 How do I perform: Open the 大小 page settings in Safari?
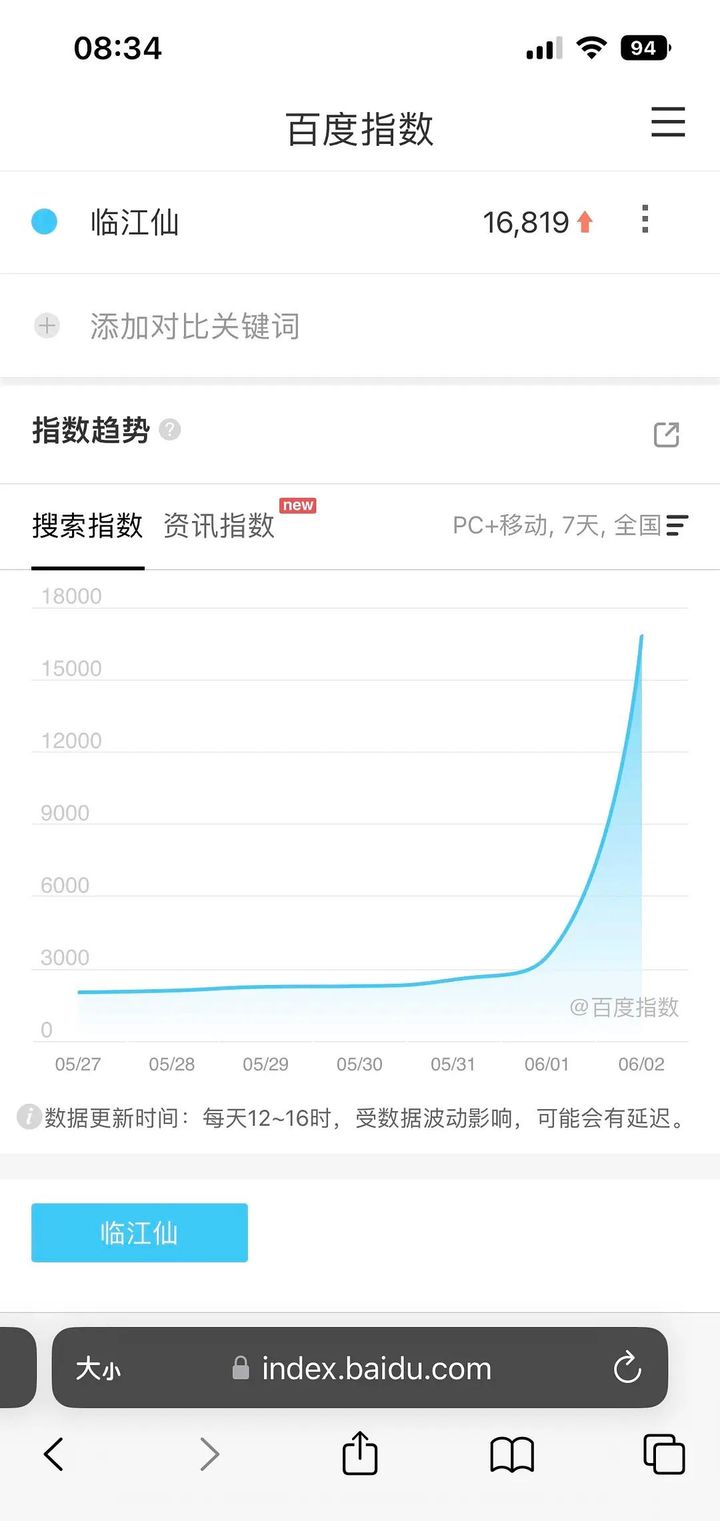(98, 1369)
